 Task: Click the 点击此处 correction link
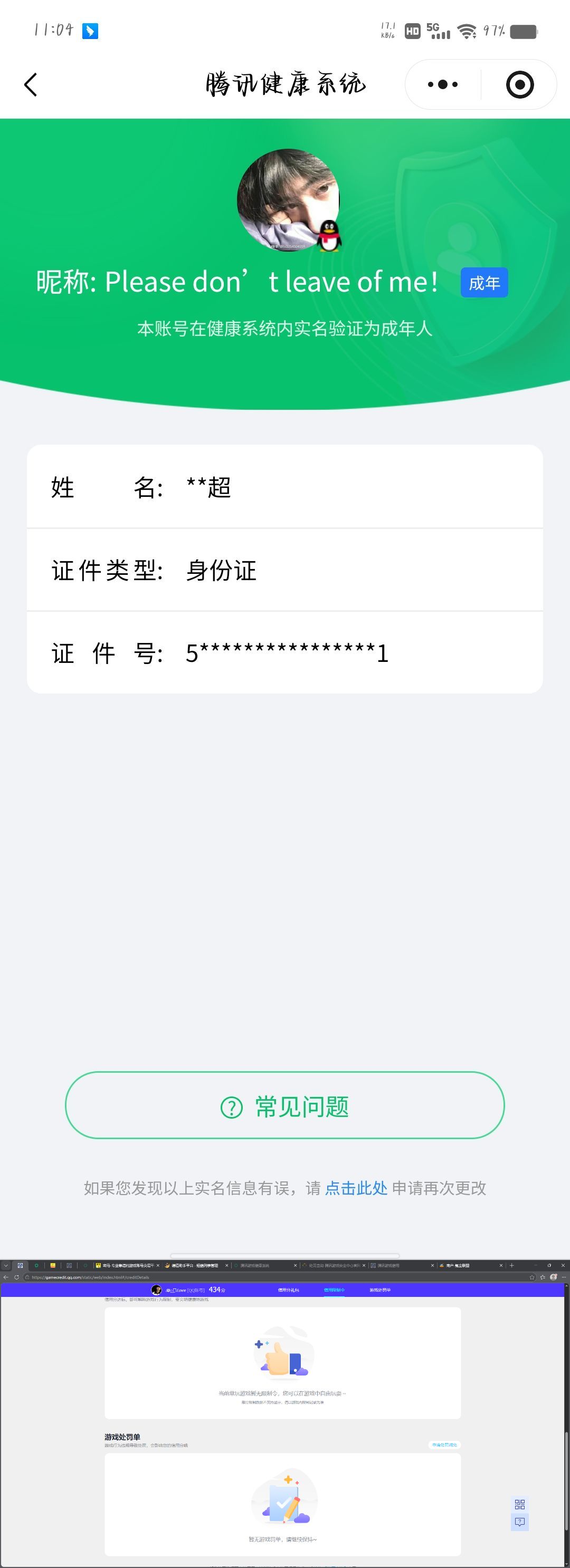coord(356,1188)
